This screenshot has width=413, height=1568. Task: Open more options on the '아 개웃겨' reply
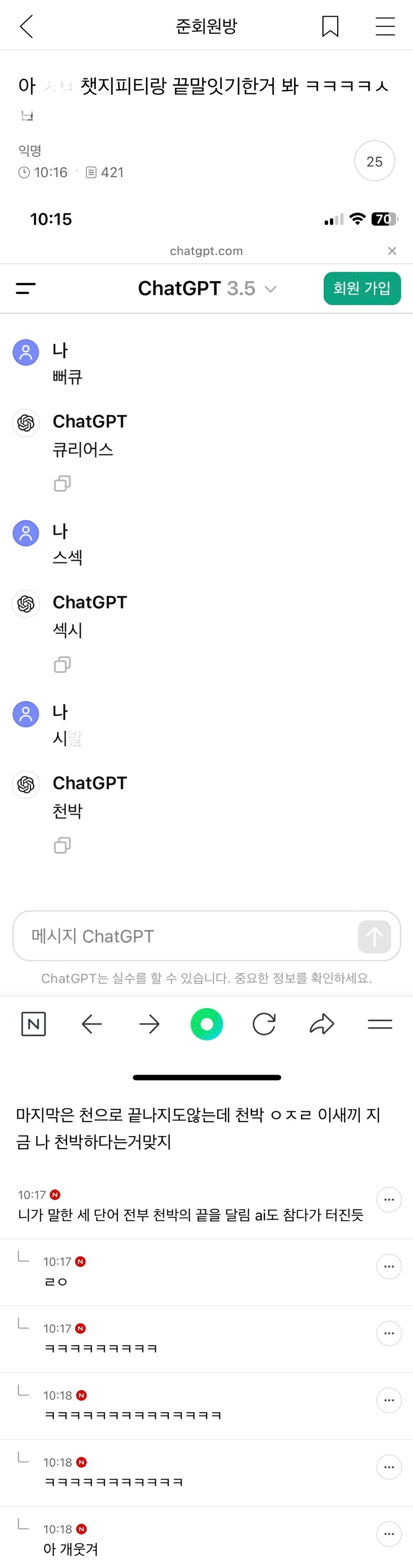[389, 1534]
